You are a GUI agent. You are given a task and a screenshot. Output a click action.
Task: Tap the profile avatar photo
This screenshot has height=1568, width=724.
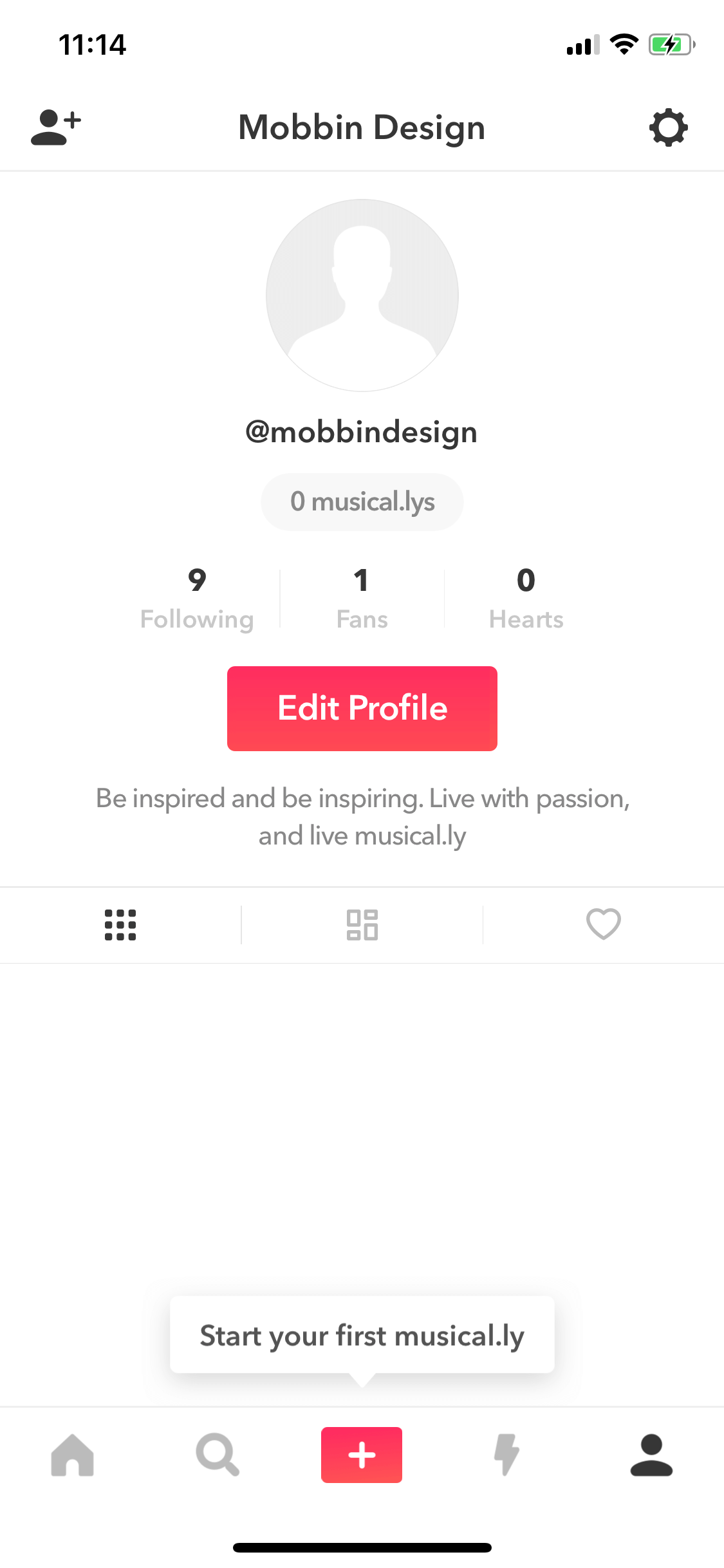pos(362,295)
